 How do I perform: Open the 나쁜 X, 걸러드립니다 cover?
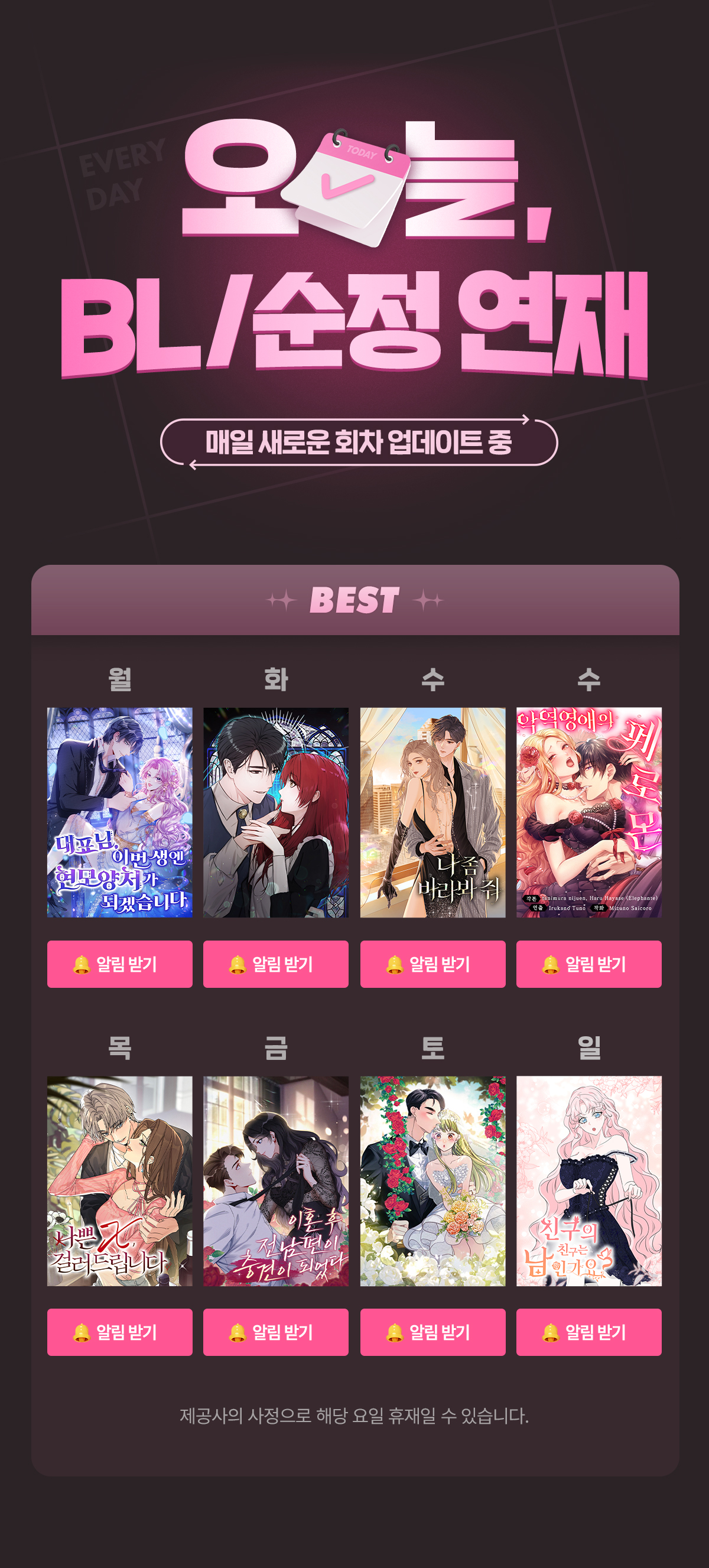(119, 1180)
